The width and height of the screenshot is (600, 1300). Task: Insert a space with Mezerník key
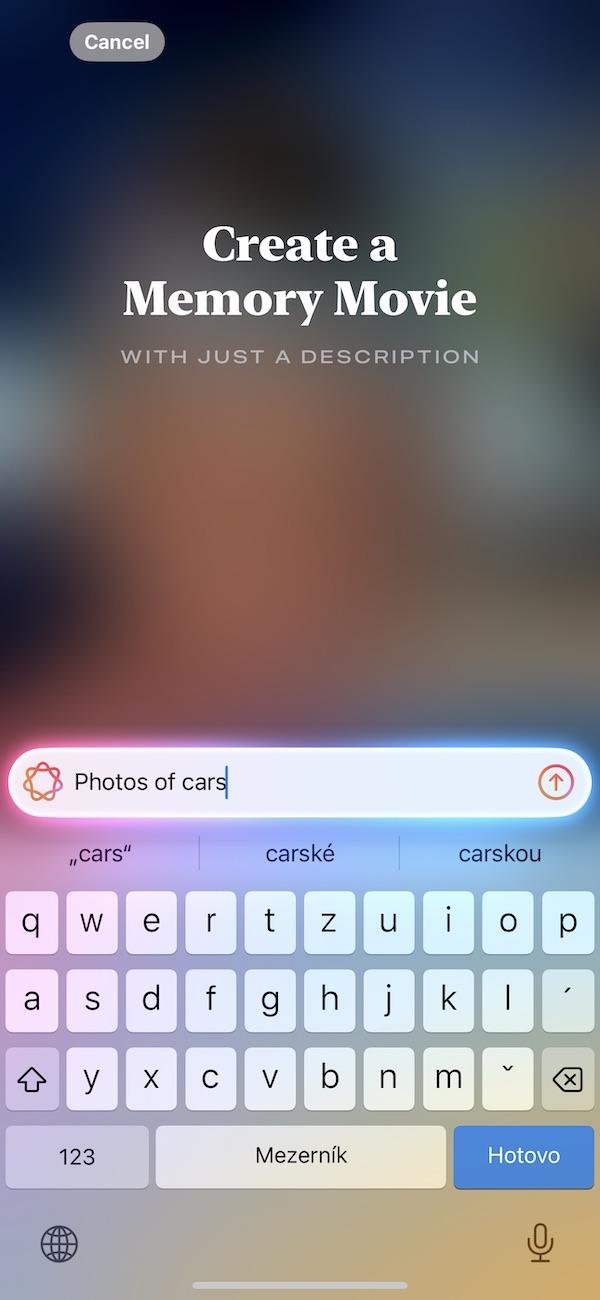click(301, 1157)
